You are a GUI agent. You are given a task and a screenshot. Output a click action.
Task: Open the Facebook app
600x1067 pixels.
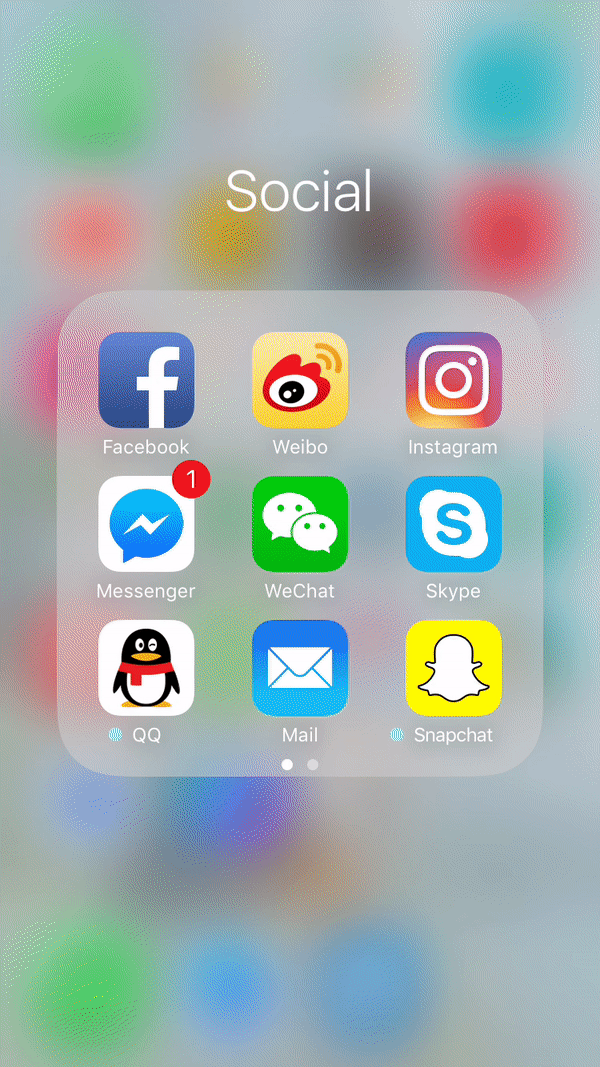click(146, 380)
